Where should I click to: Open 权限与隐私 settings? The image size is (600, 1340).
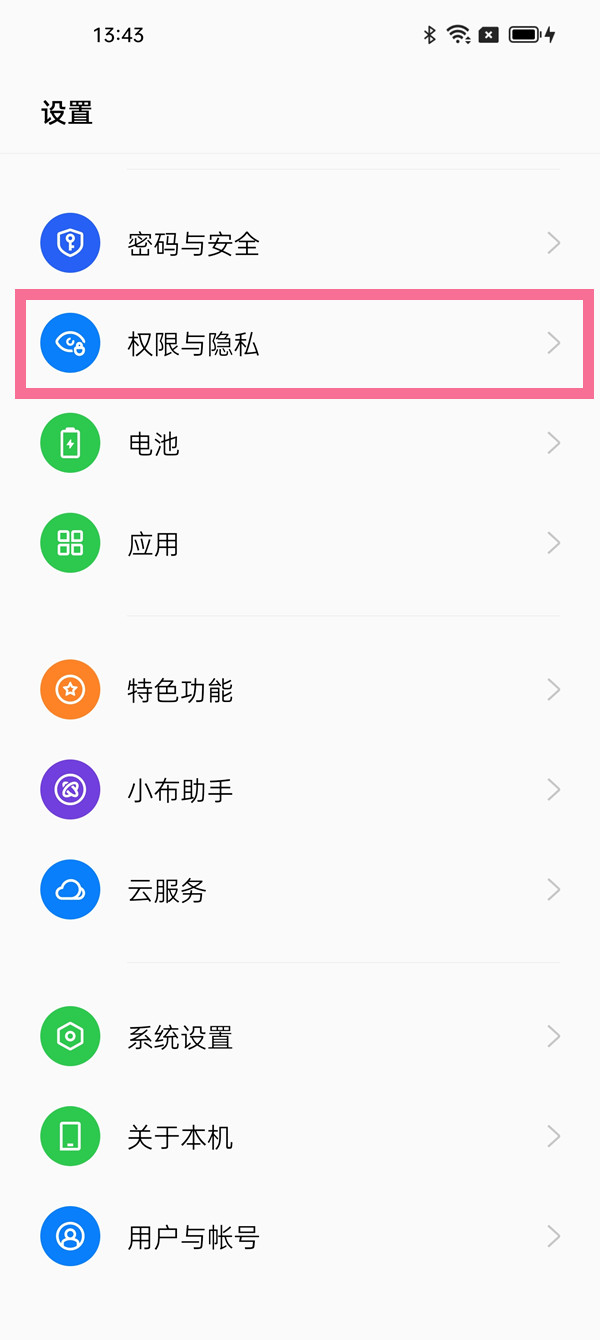(x=300, y=344)
